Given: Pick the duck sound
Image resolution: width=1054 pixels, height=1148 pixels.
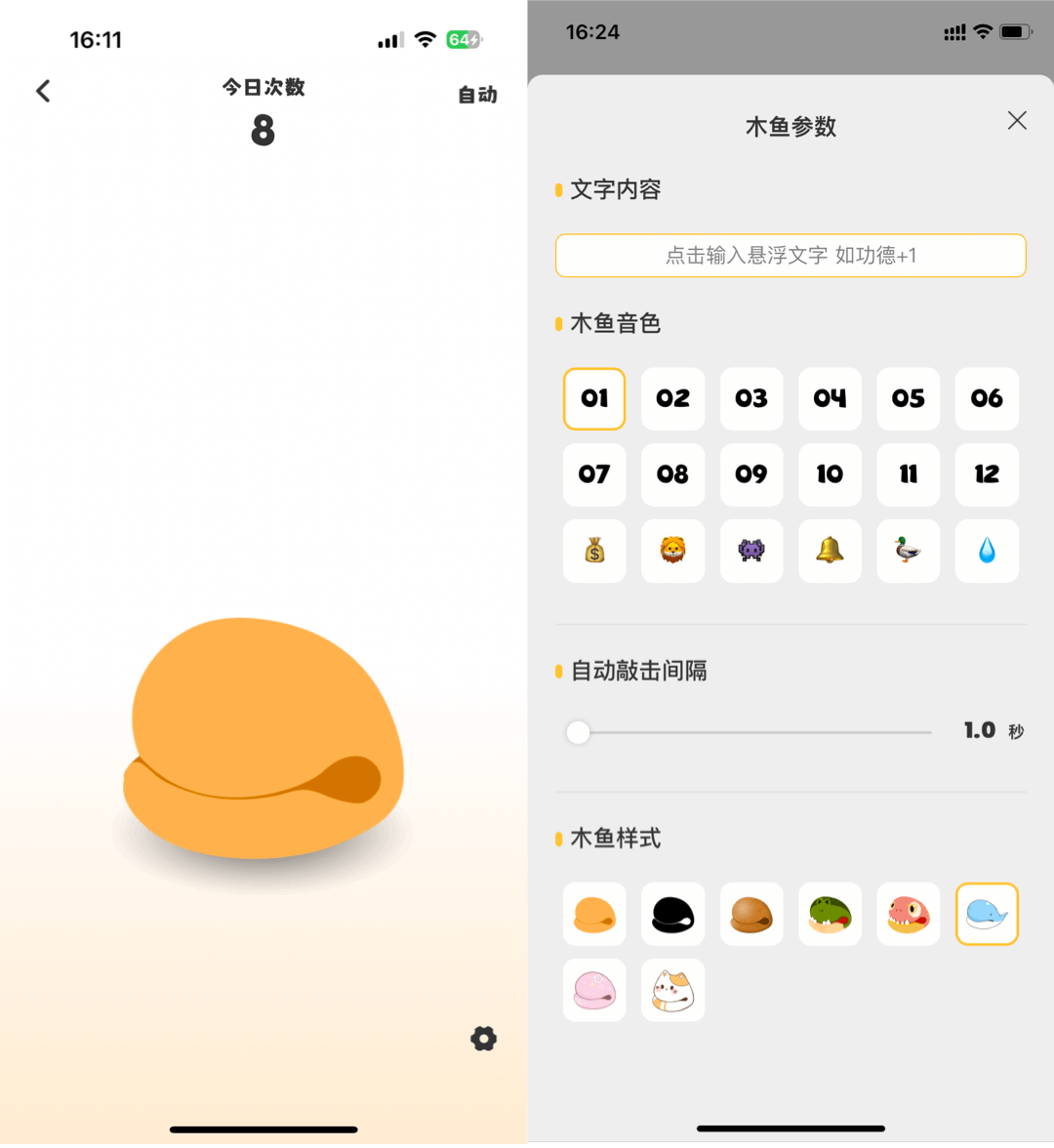Looking at the screenshot, I should tap(908, 551).
